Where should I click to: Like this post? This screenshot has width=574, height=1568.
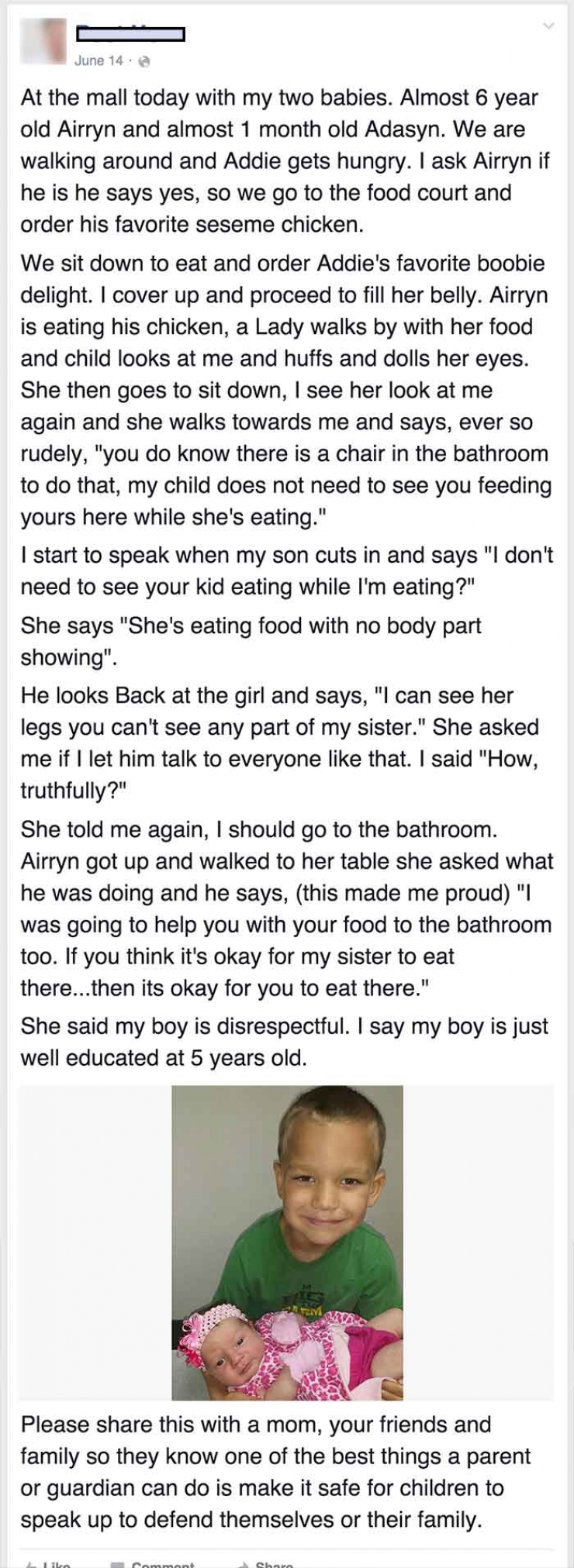point(50,1563)
